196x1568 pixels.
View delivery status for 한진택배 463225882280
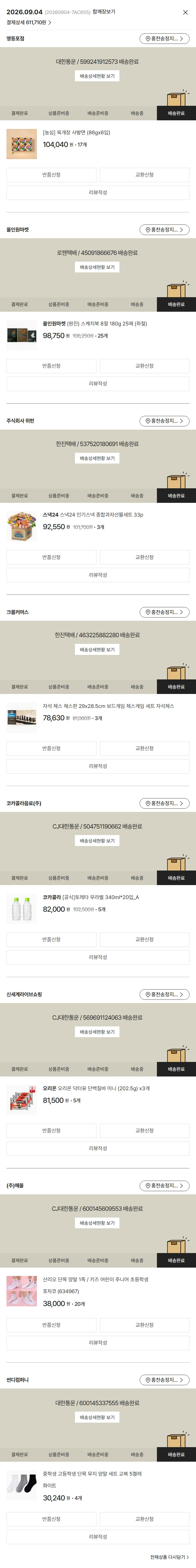(x=97, y=650)
